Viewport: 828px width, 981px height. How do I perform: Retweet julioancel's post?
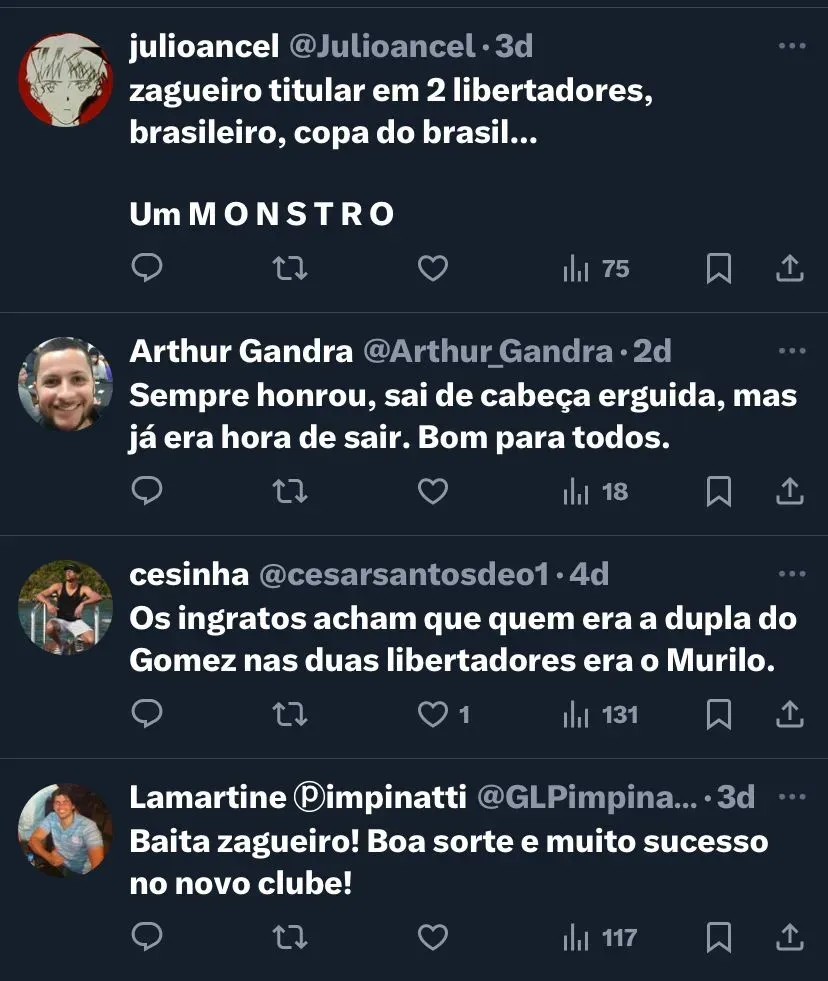290,268
